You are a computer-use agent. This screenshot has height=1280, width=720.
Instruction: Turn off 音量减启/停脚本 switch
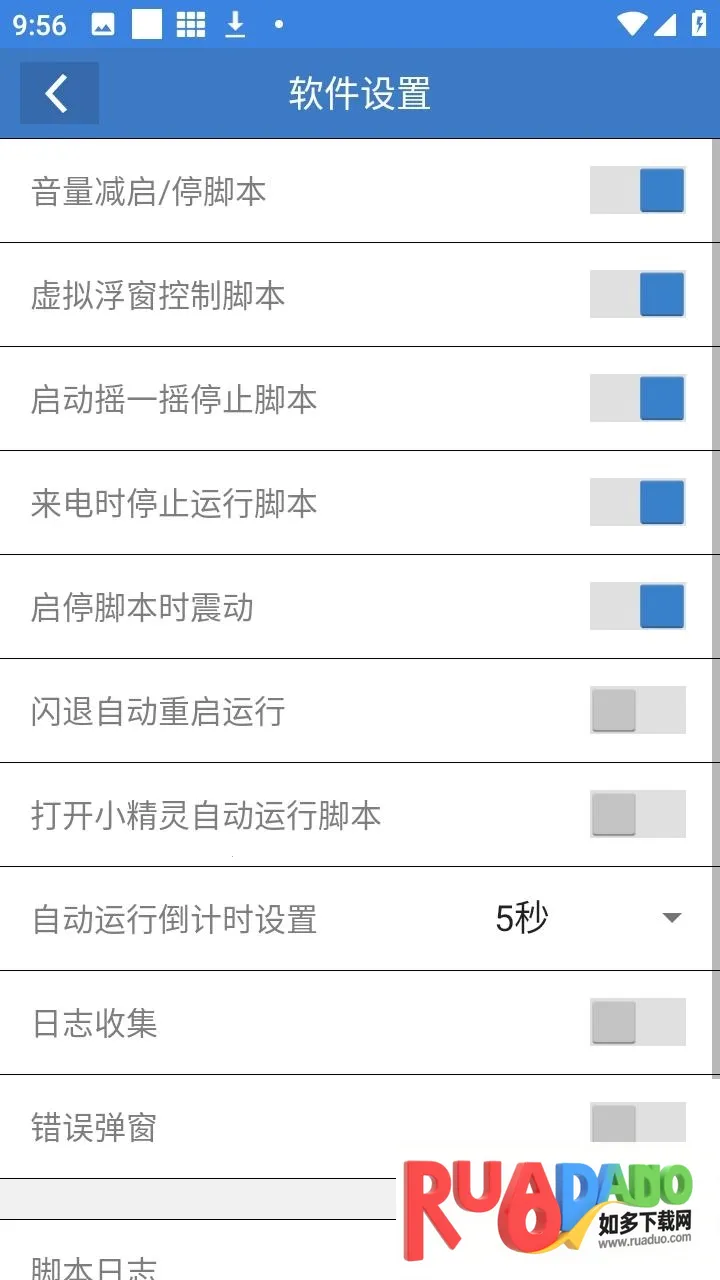(637, 191)
